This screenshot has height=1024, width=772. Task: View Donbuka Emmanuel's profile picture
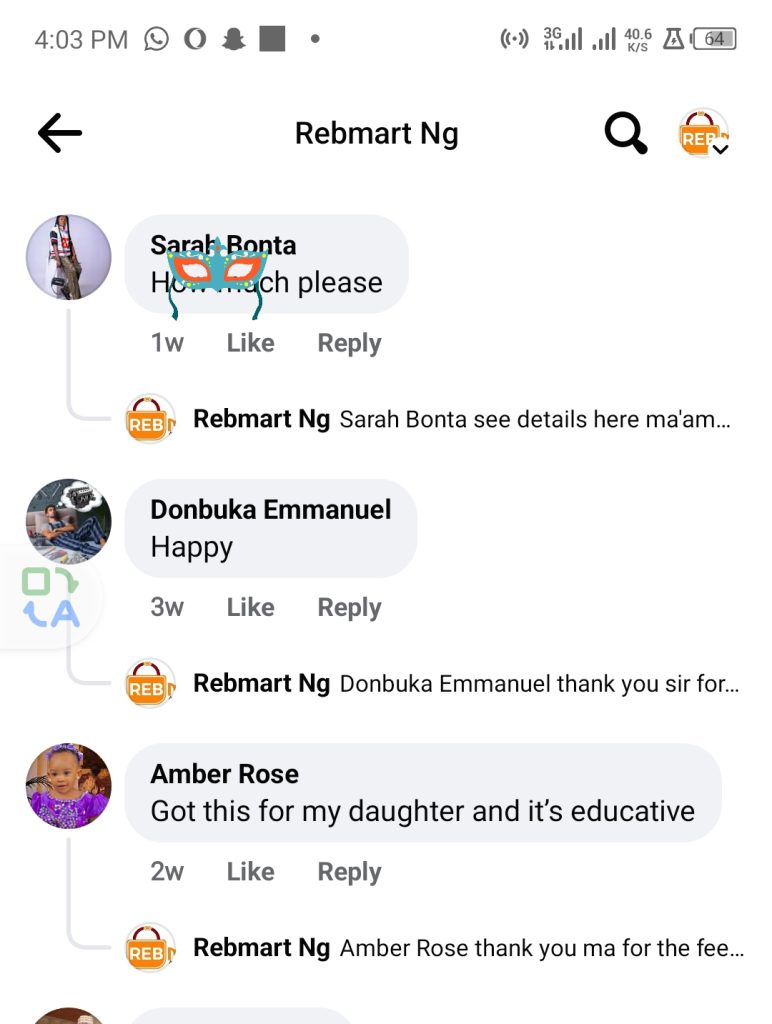pos(68,521)
